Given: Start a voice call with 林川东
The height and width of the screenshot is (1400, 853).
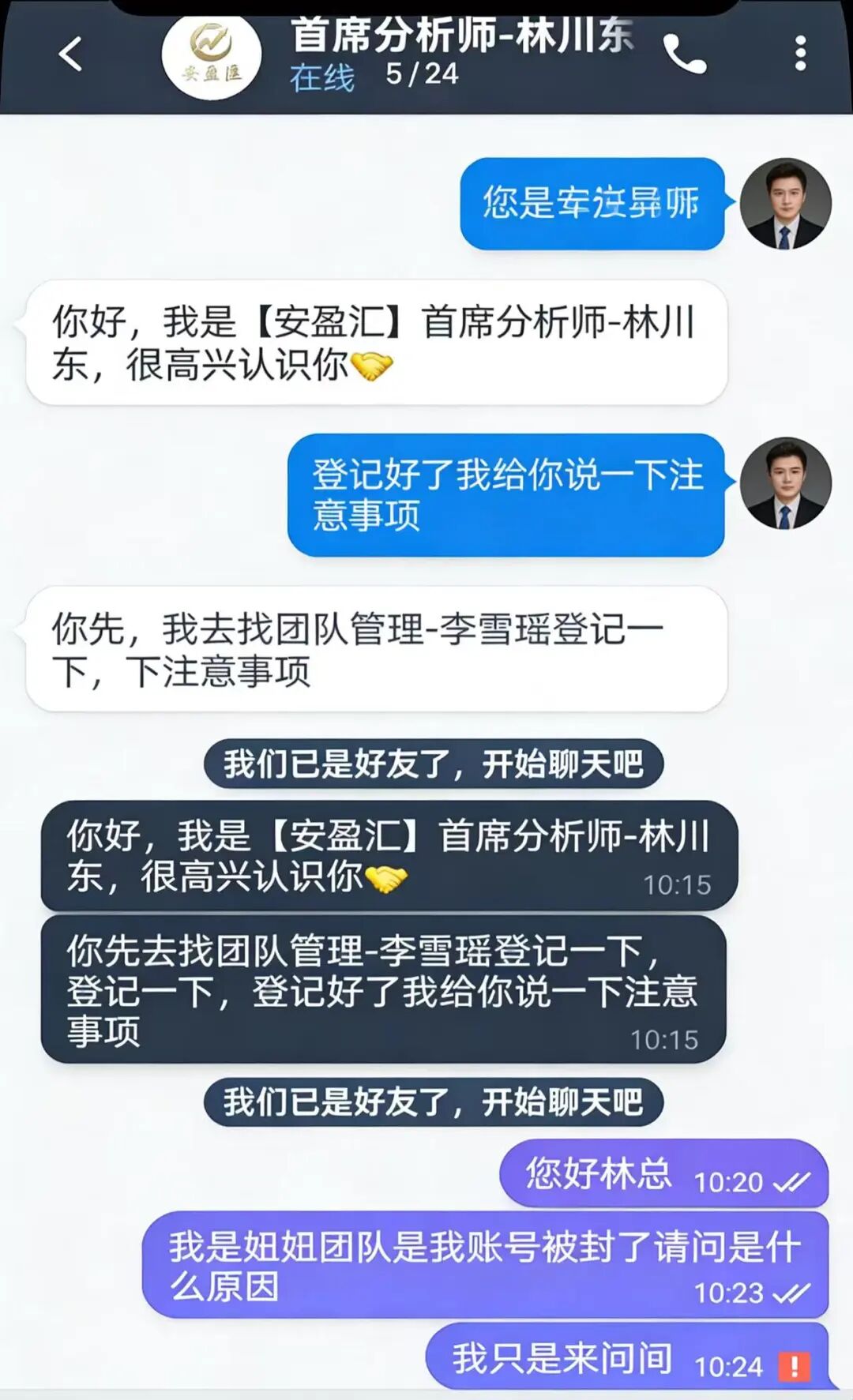Looking at the screenshot, I should point(684,54).
